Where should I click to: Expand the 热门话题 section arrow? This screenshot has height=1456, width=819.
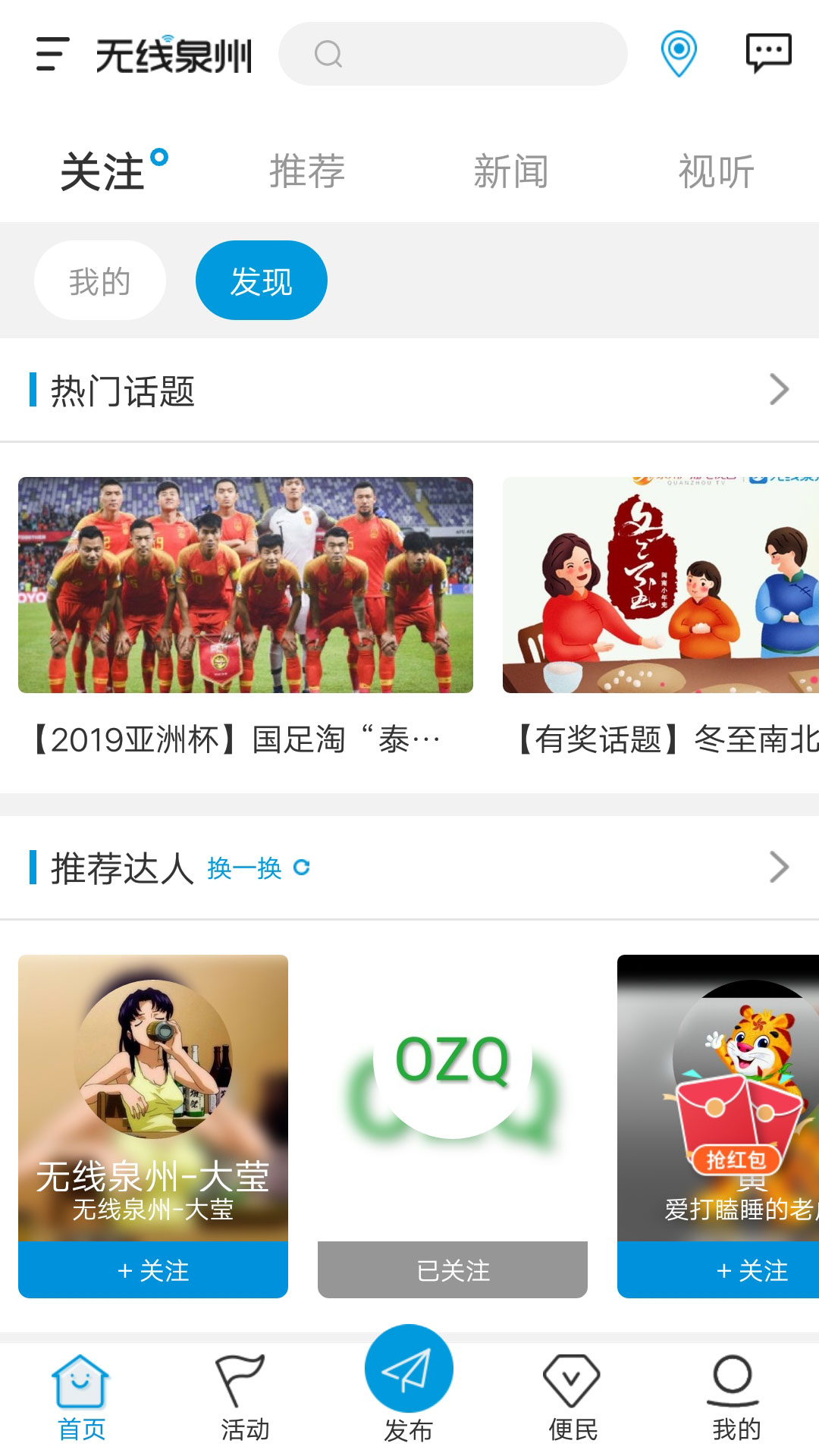(779, 390)
